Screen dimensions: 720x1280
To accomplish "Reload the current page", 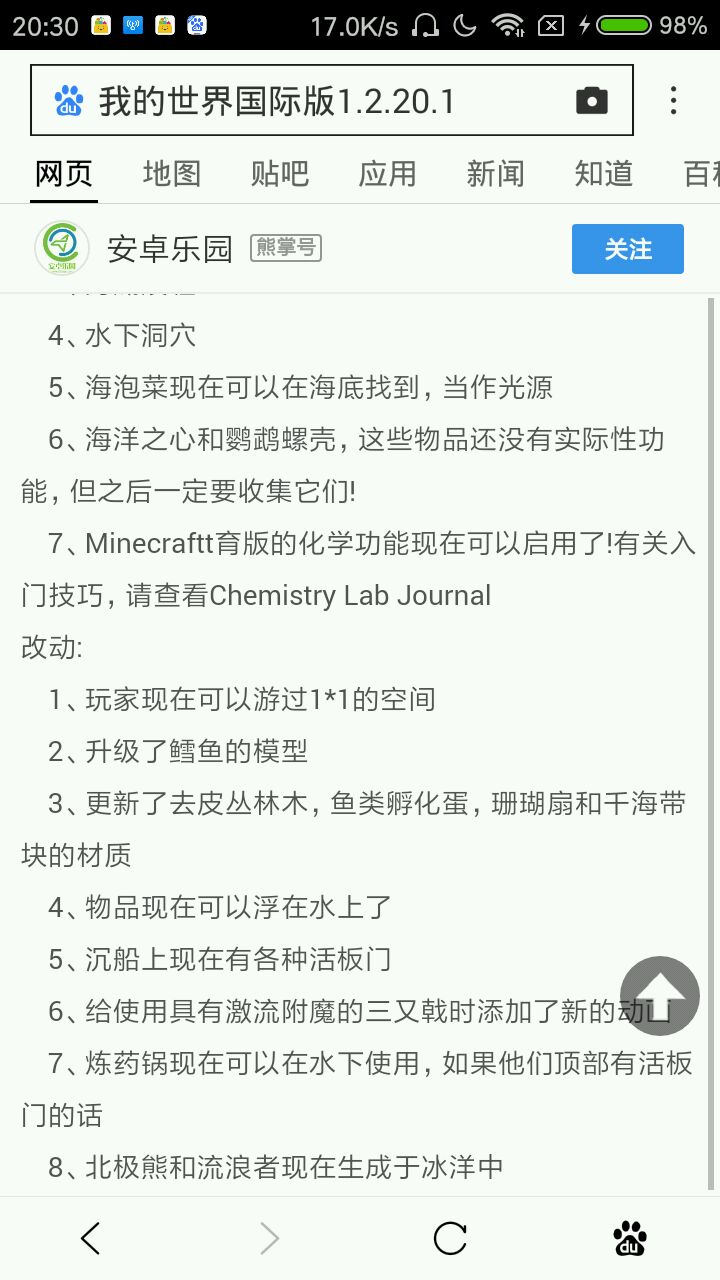I will [450, 1239].
